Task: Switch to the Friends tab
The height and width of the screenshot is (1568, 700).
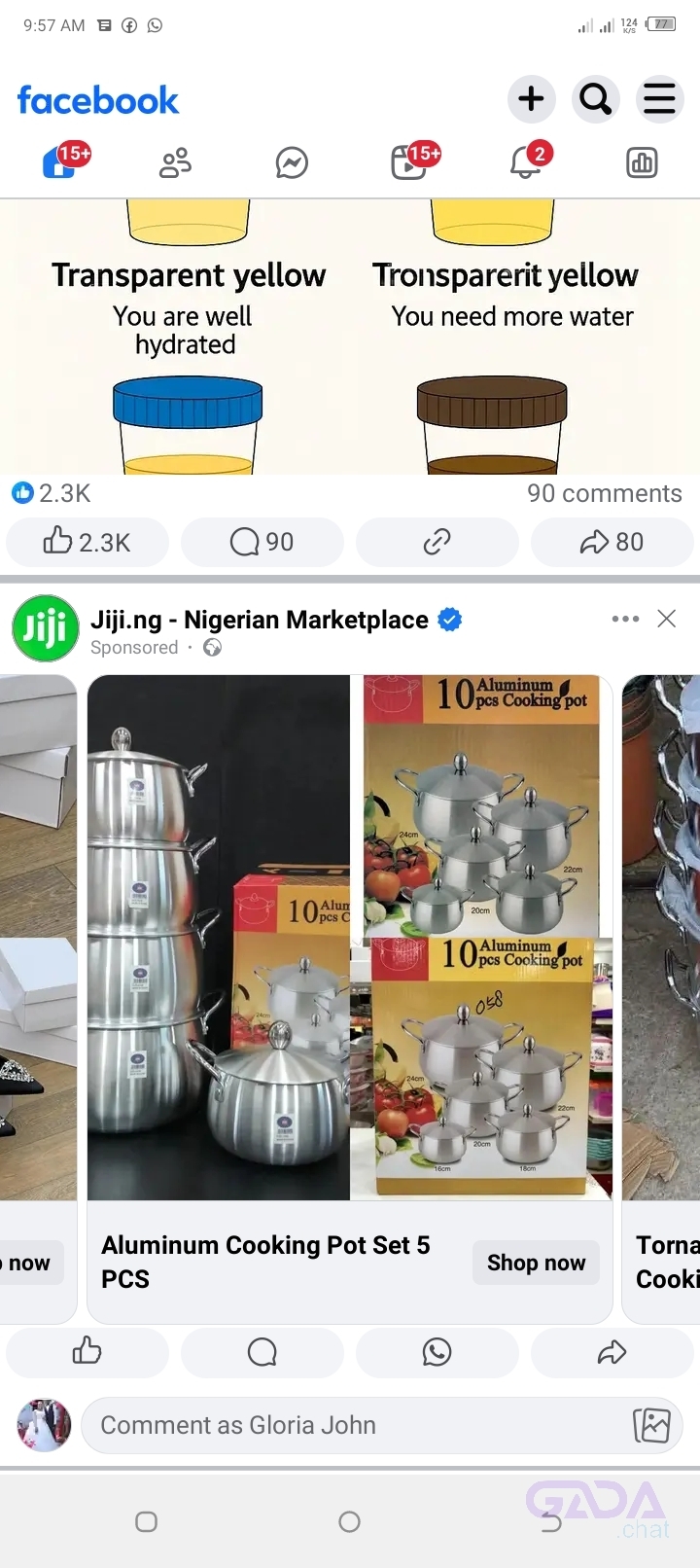Action: (x=175, y=162)
